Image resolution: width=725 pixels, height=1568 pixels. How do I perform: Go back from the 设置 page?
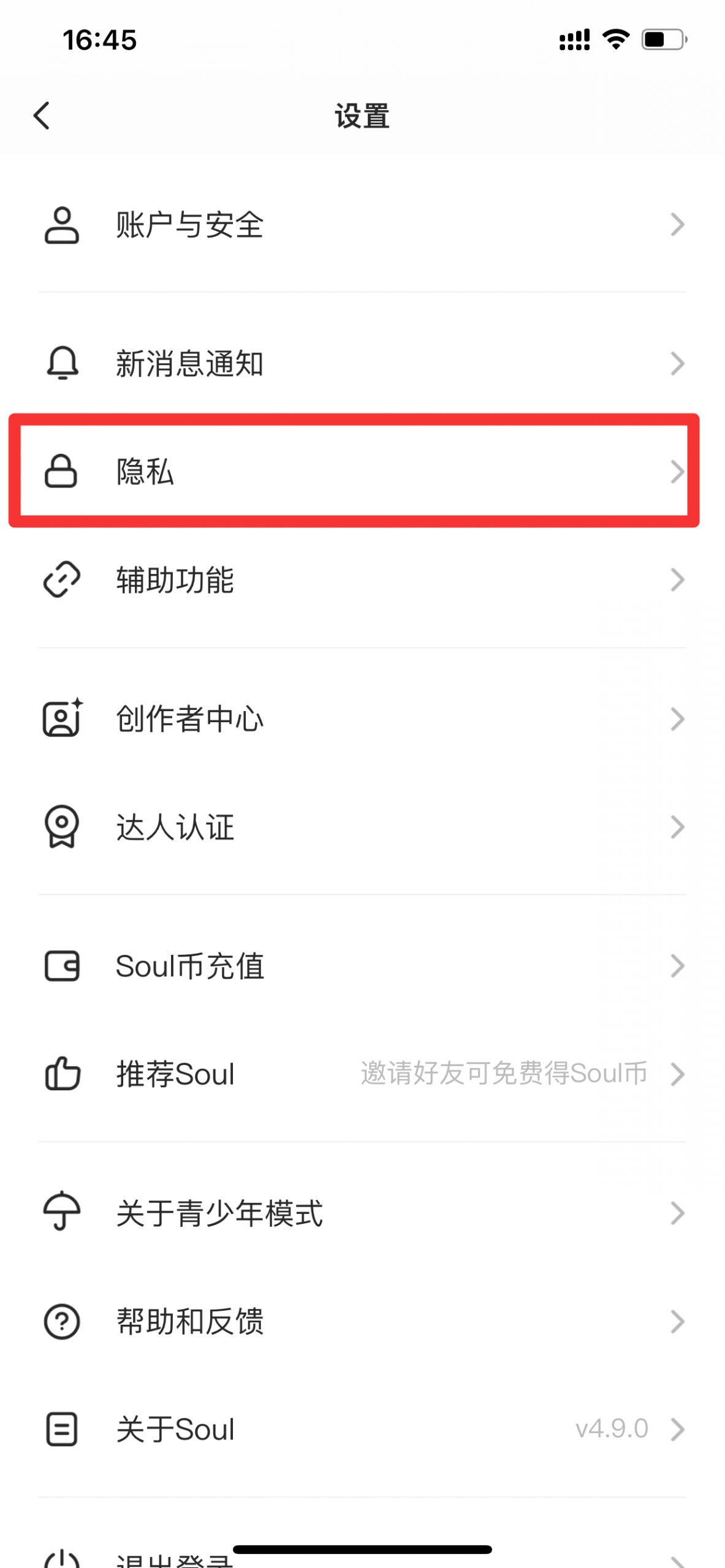coord(42,116)
